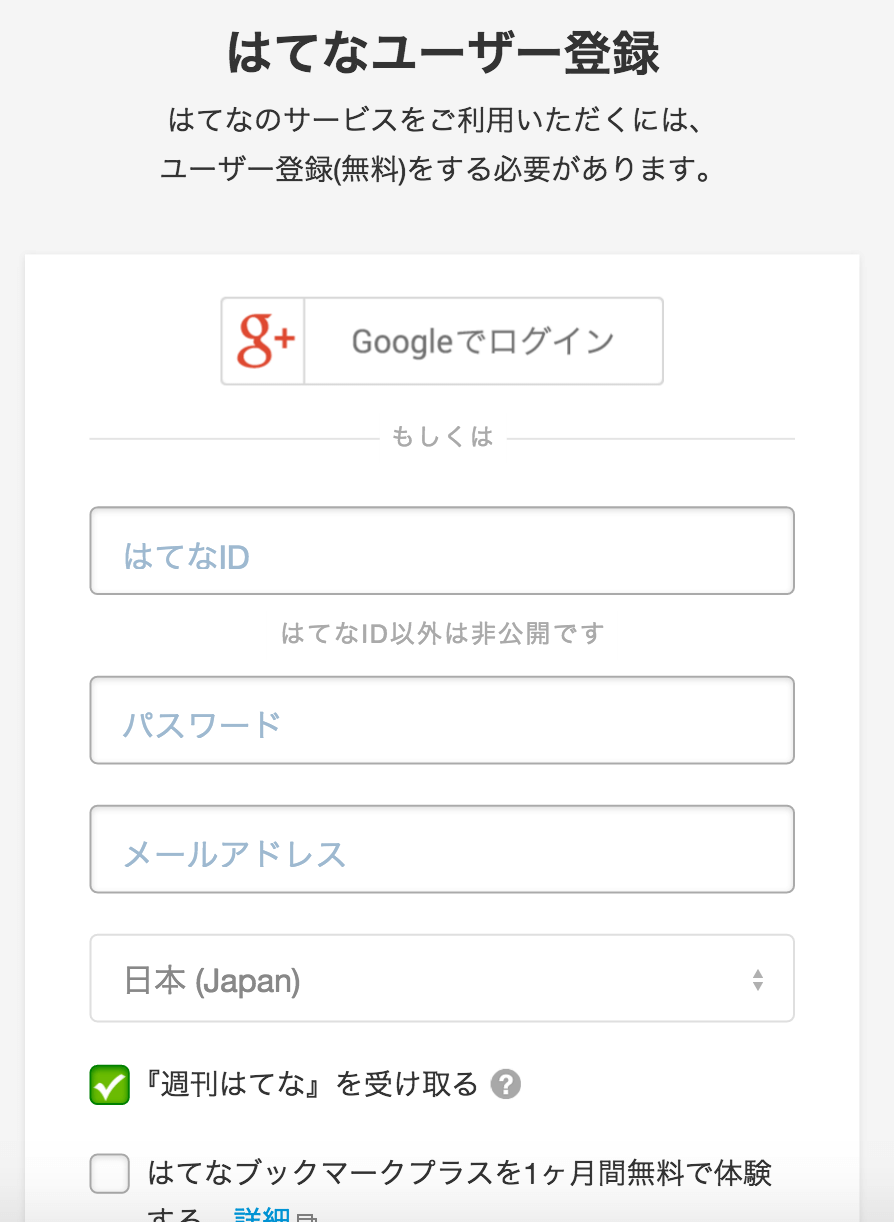The width and height of the screenshot is (894, 1222).
Task: Open the 日本 (Japan) country dropdown
Action: [x=442, y=978]
